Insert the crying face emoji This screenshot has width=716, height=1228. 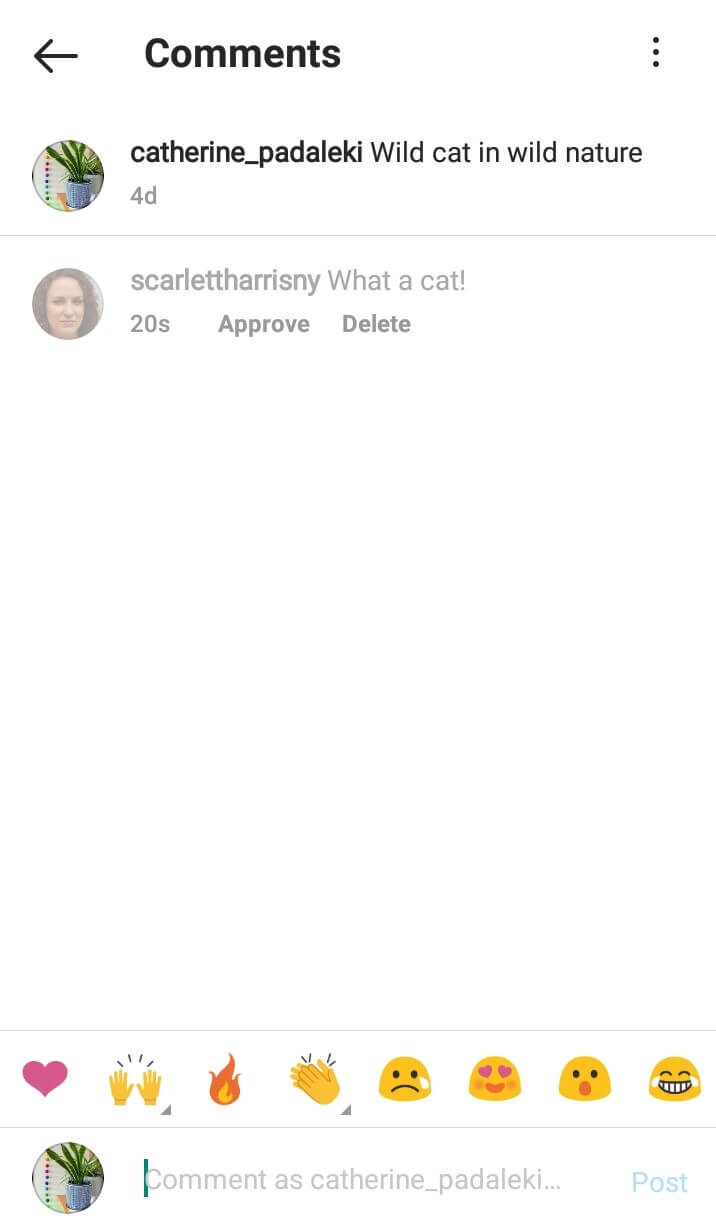click(x=404, y=1080)
